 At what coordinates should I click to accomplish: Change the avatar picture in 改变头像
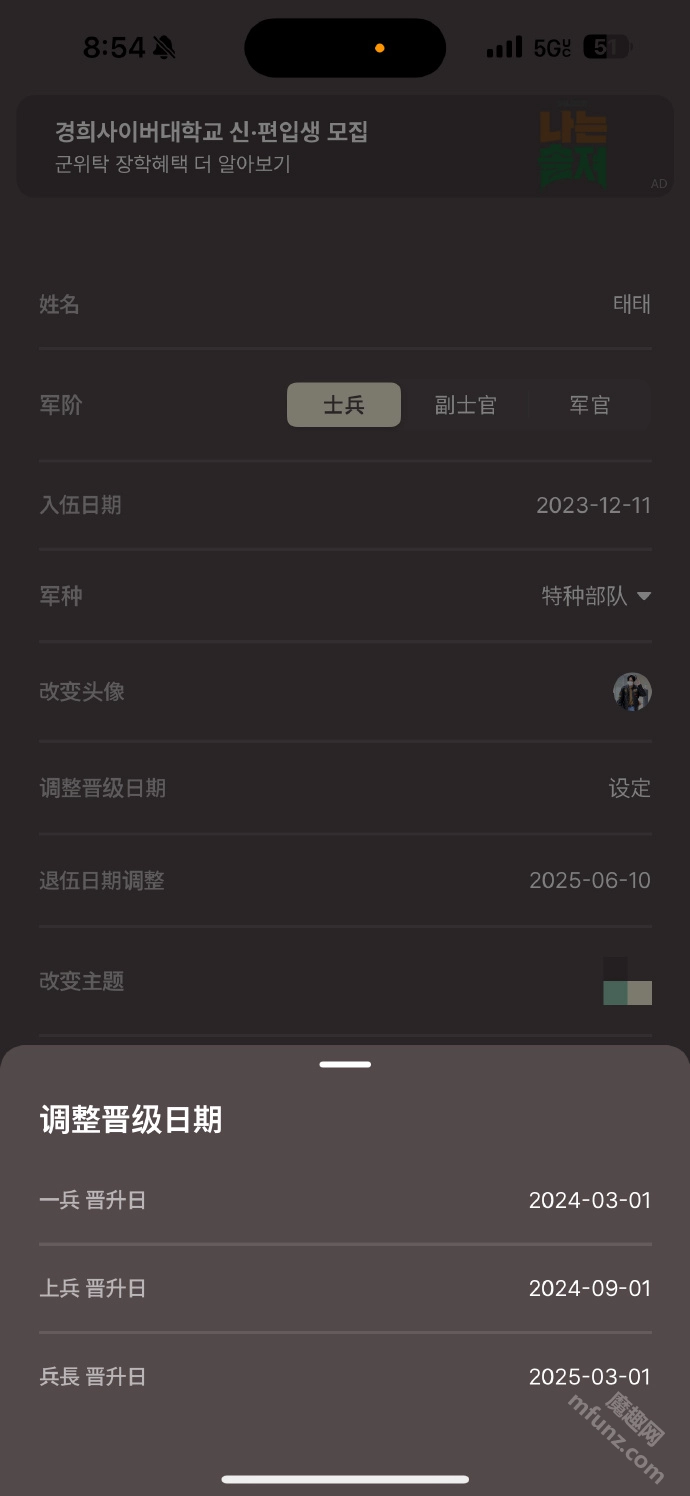point(632,692)
